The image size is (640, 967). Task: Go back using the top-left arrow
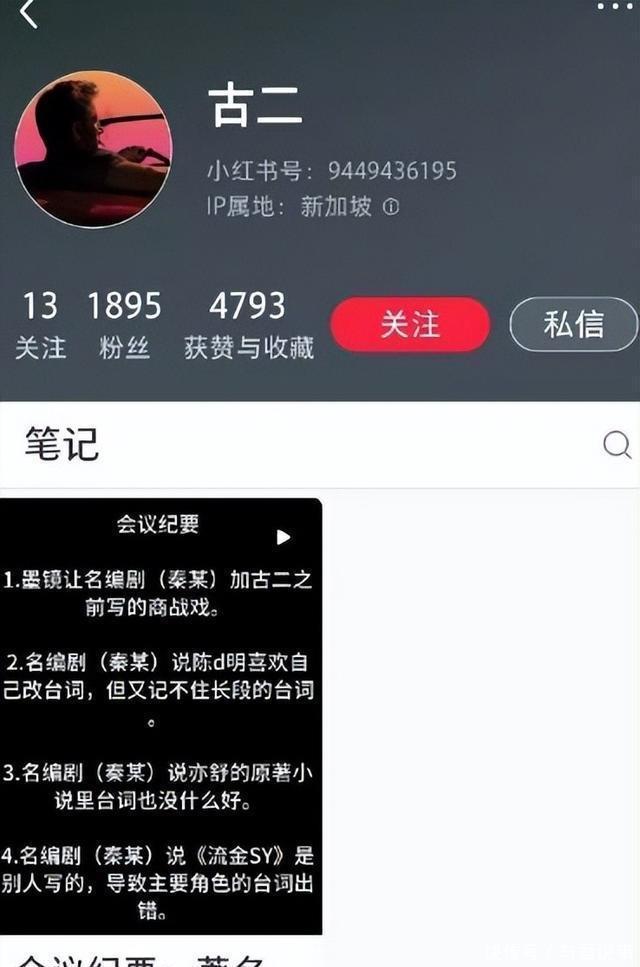pyautogui.click(x=28, y=14)
